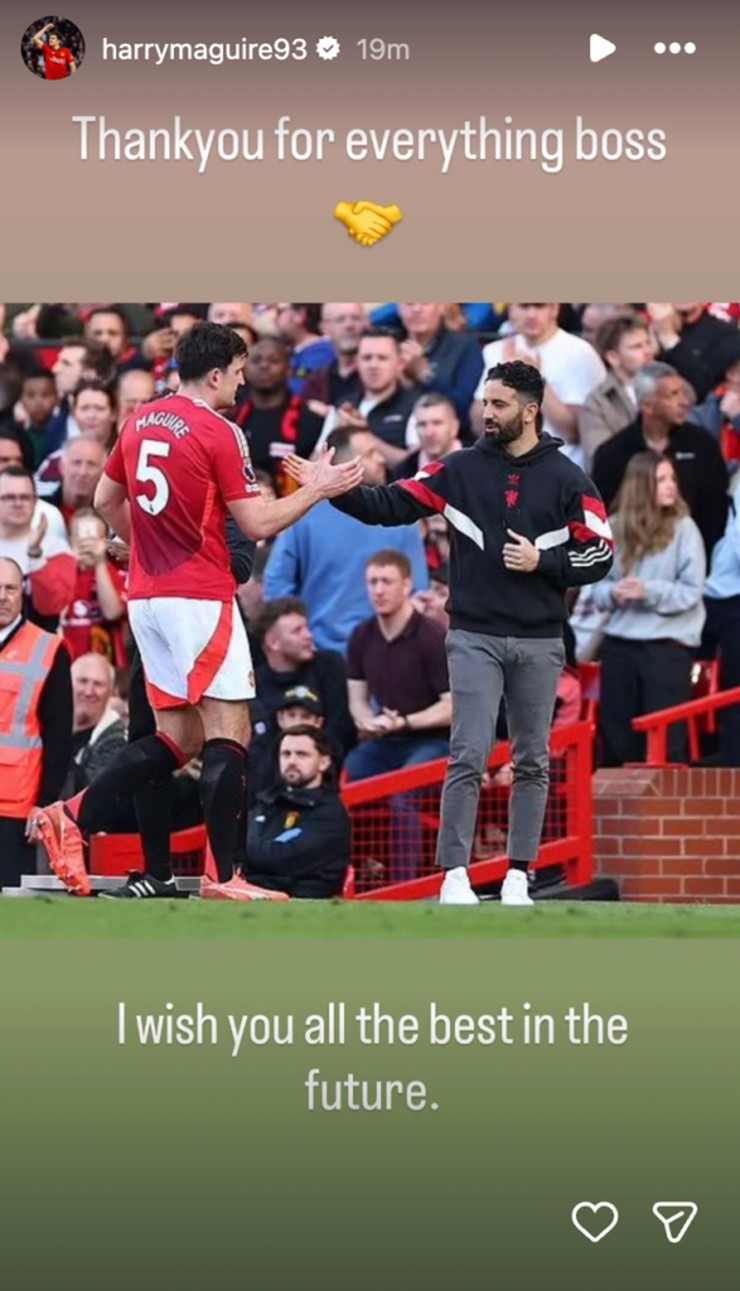This screenshot has width=740, height=1291.
Task: Open harrymaguire93's profile picture
Action: 53,48
